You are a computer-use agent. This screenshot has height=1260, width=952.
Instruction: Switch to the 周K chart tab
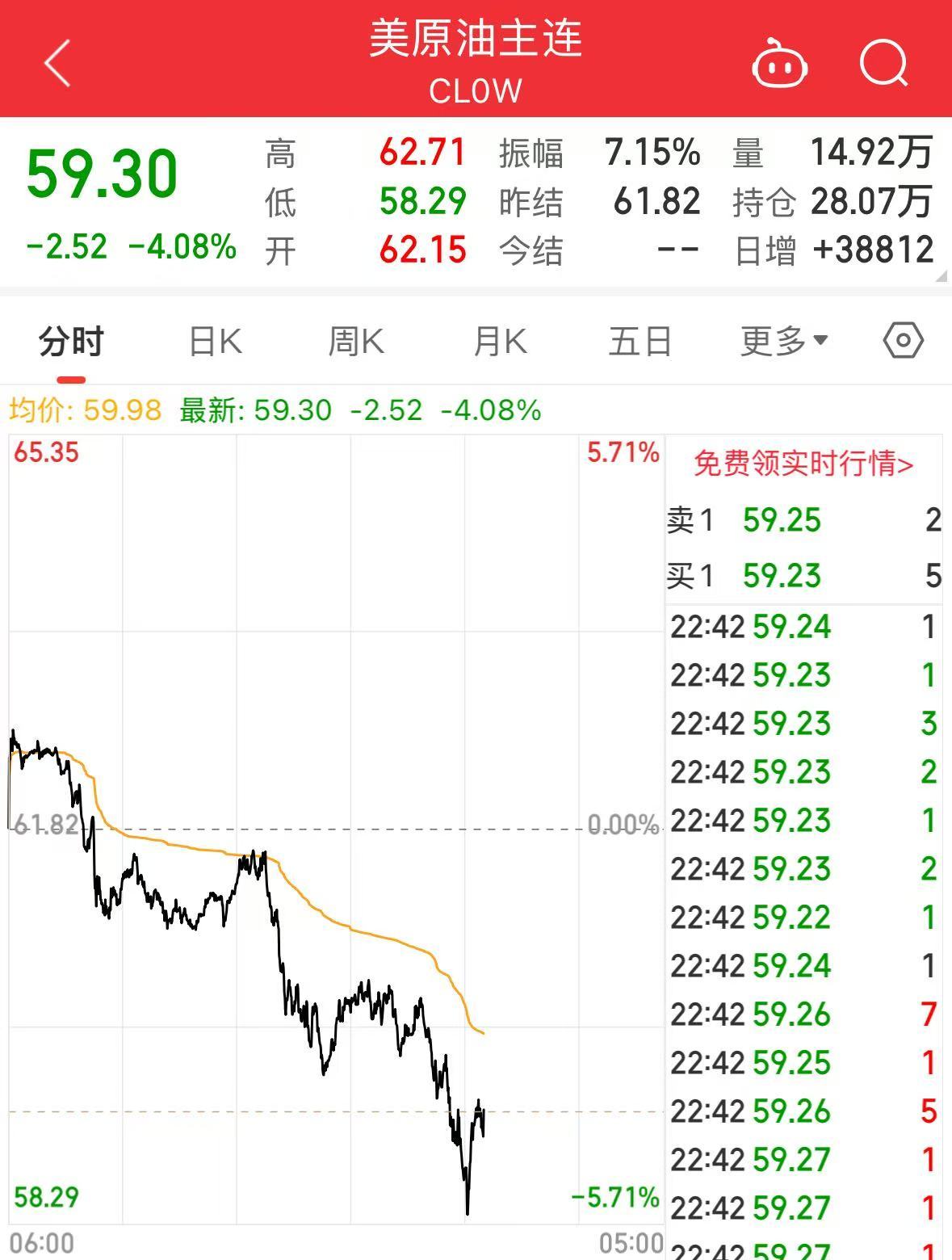tap(355, 342)
